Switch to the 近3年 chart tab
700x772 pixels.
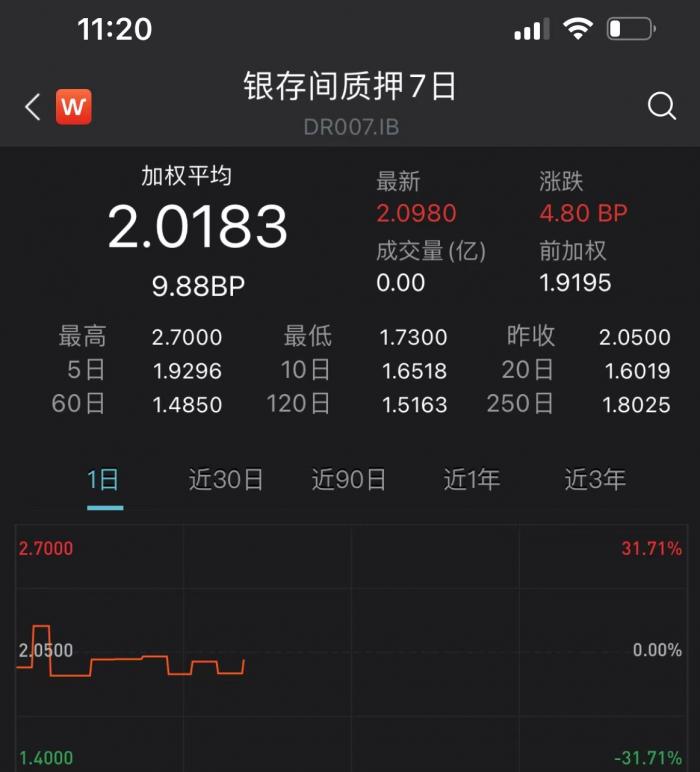[595, 480]
